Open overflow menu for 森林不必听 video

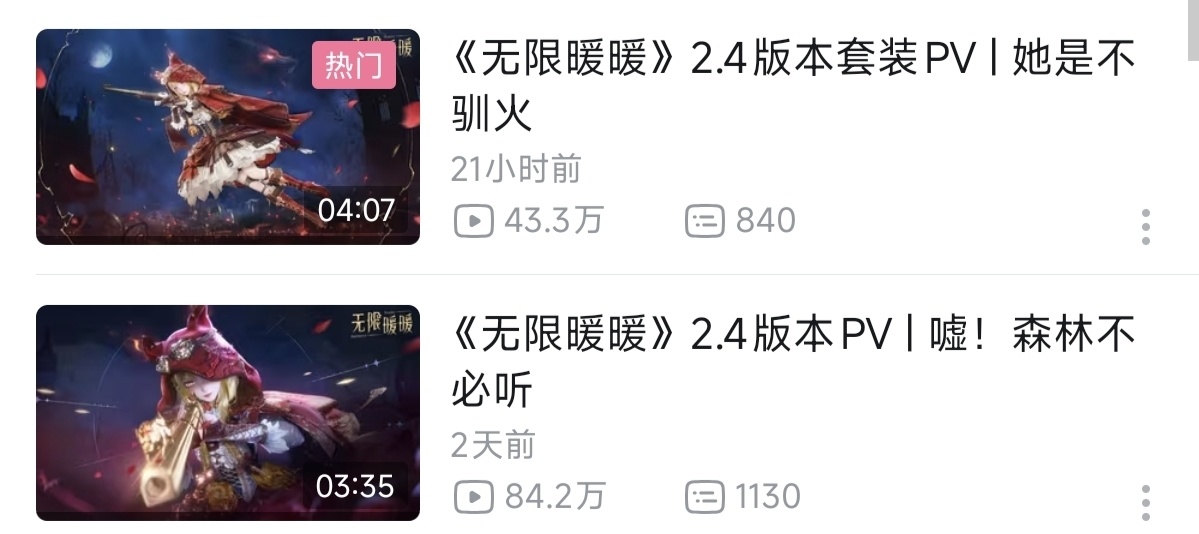(1145, 502)
